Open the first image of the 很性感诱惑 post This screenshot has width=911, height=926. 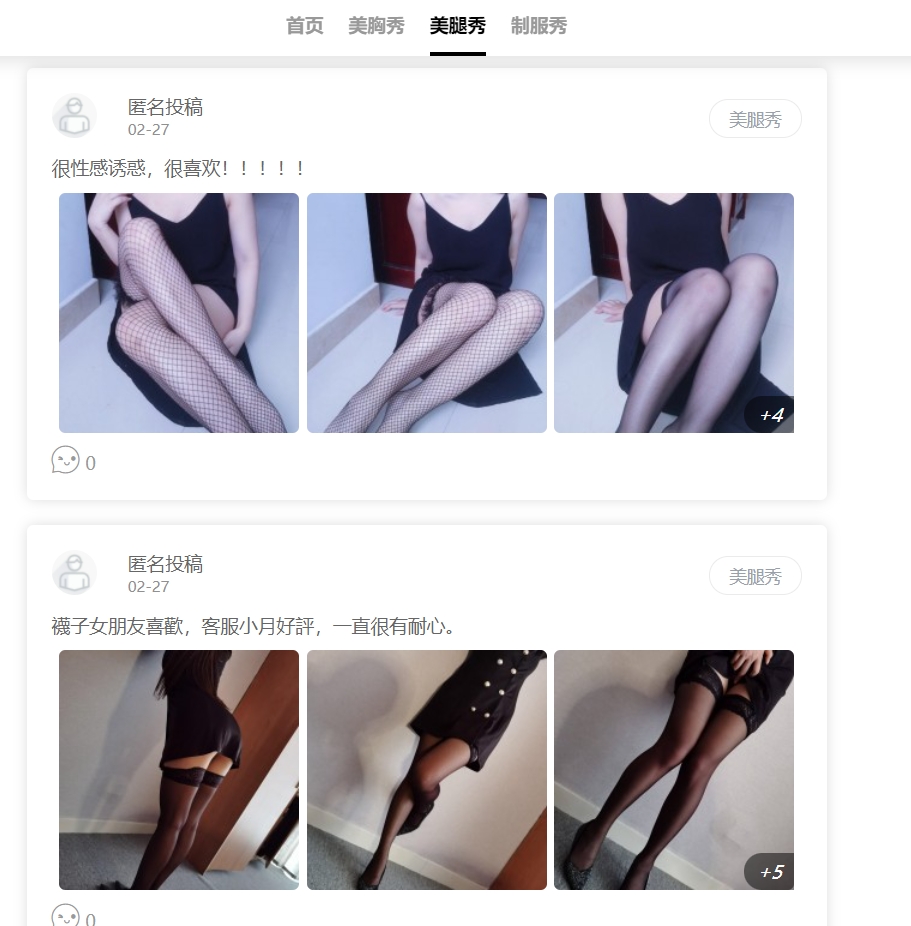pyautogui.click(x=179, y=313)
